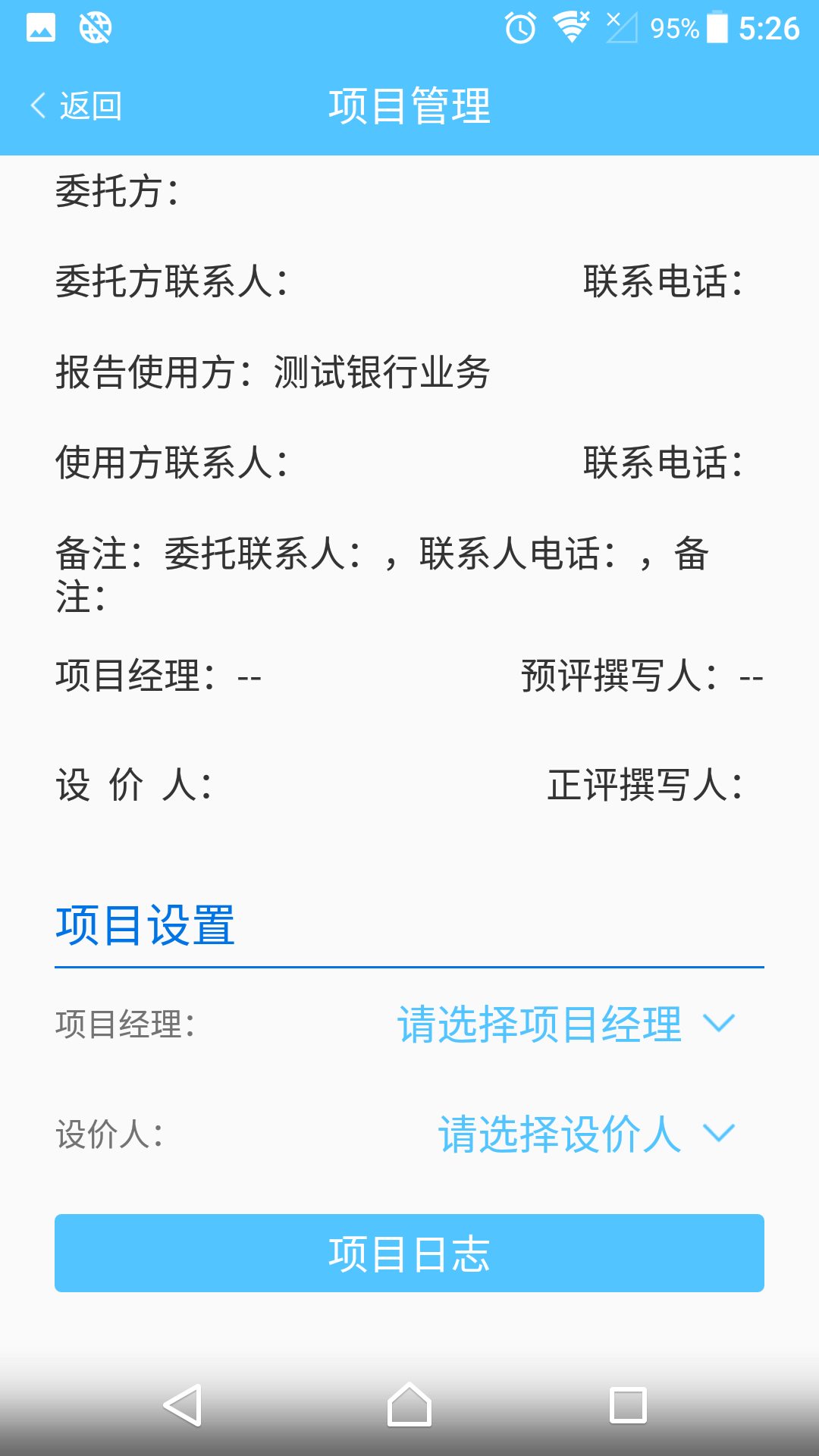
Task: Go back using the 返回 button
Action: (76, 105)
